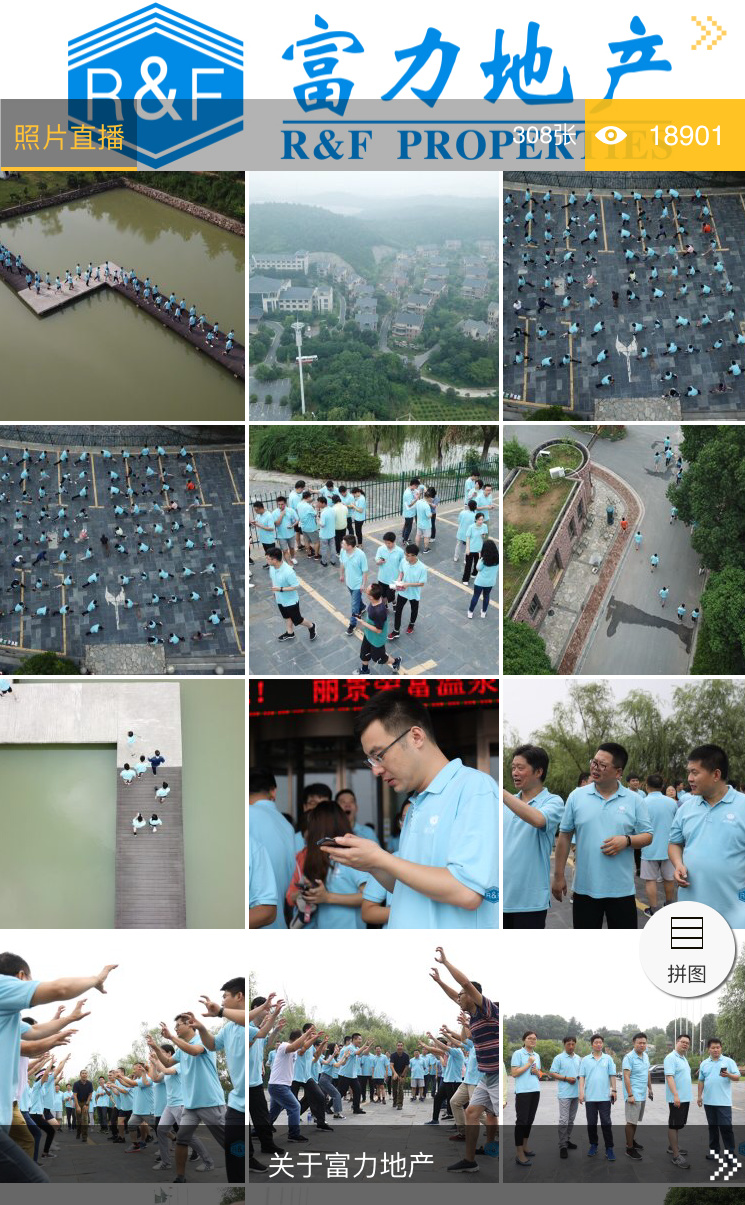Screen dimensions: 745x1205
Task: View the misty hillside resort aerial photo
Action: click(373, 296)
